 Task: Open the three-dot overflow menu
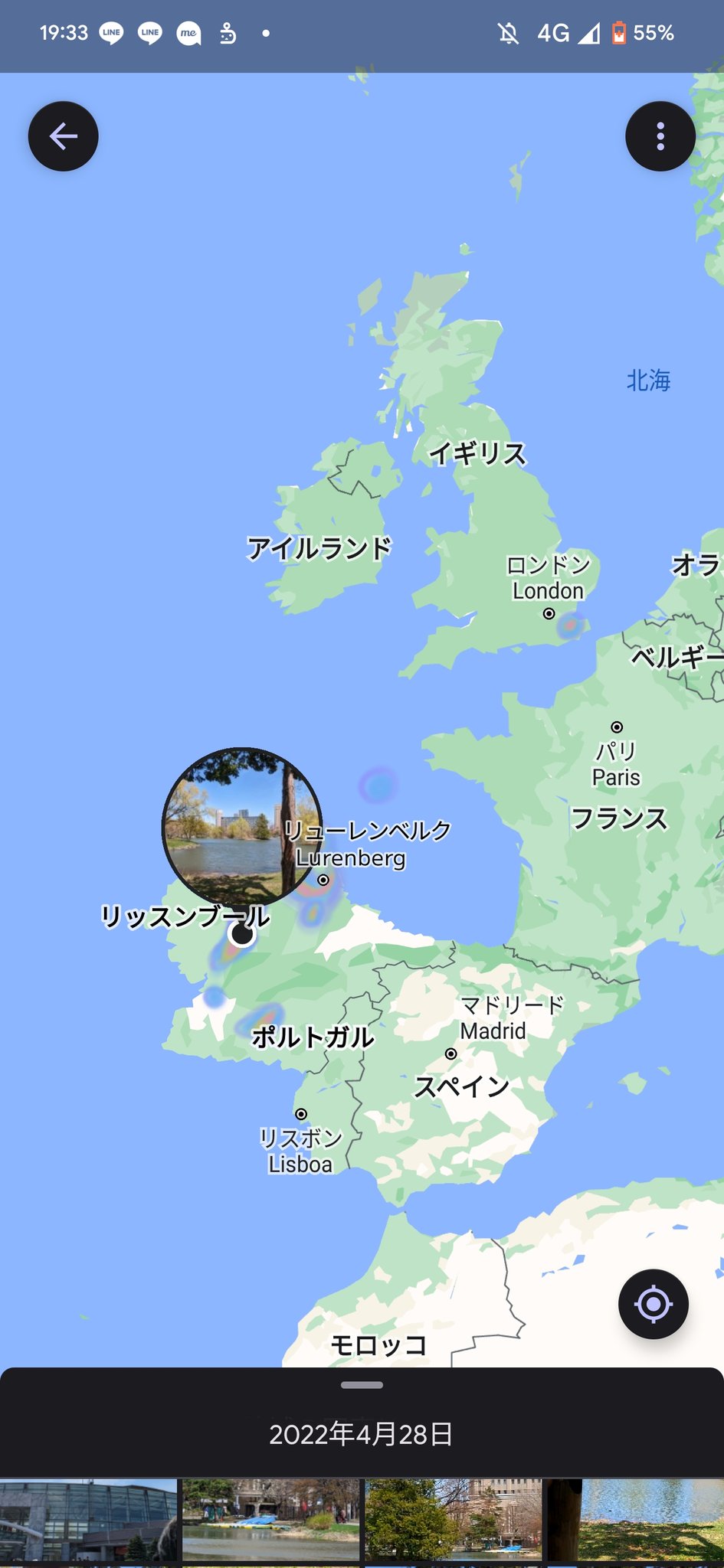[660, 136]
